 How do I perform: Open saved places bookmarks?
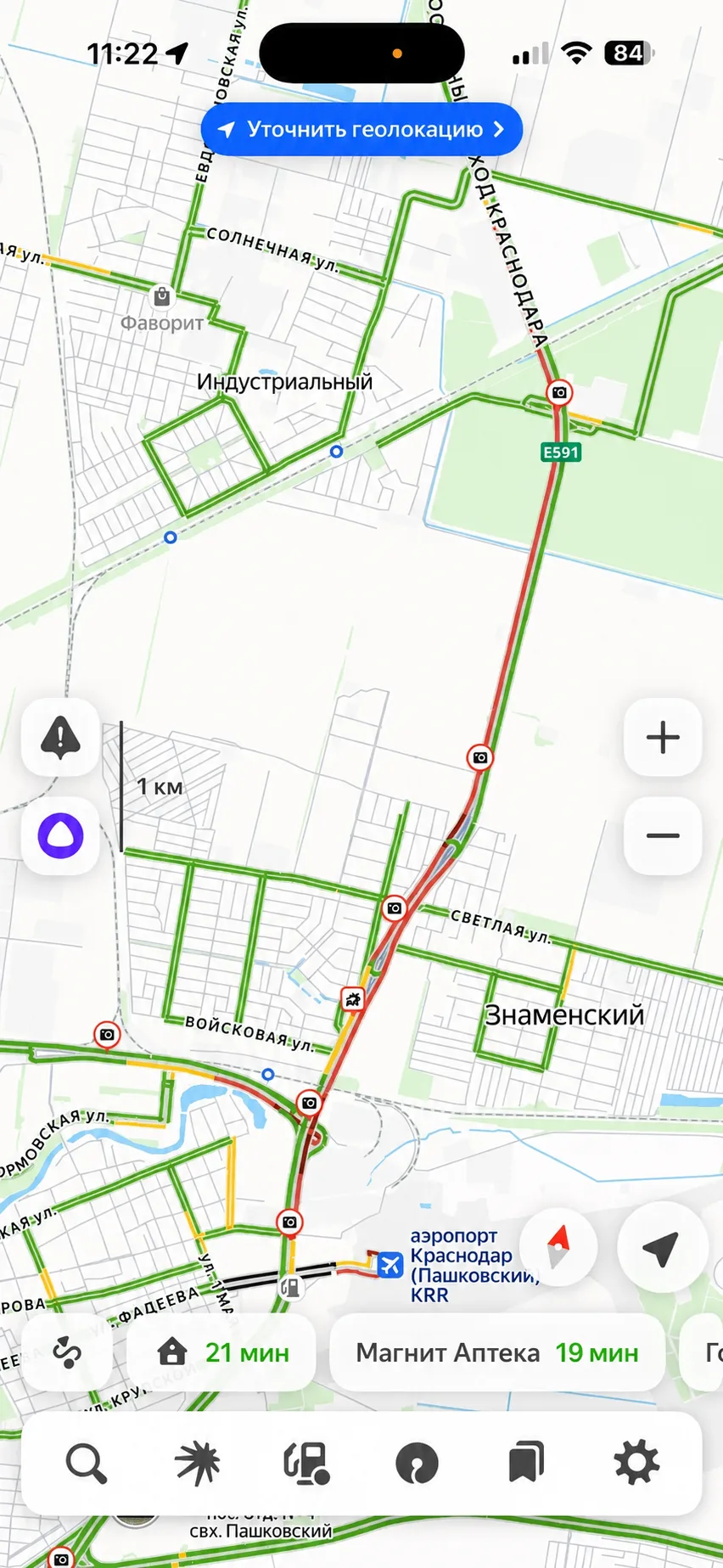(526, 1464)
